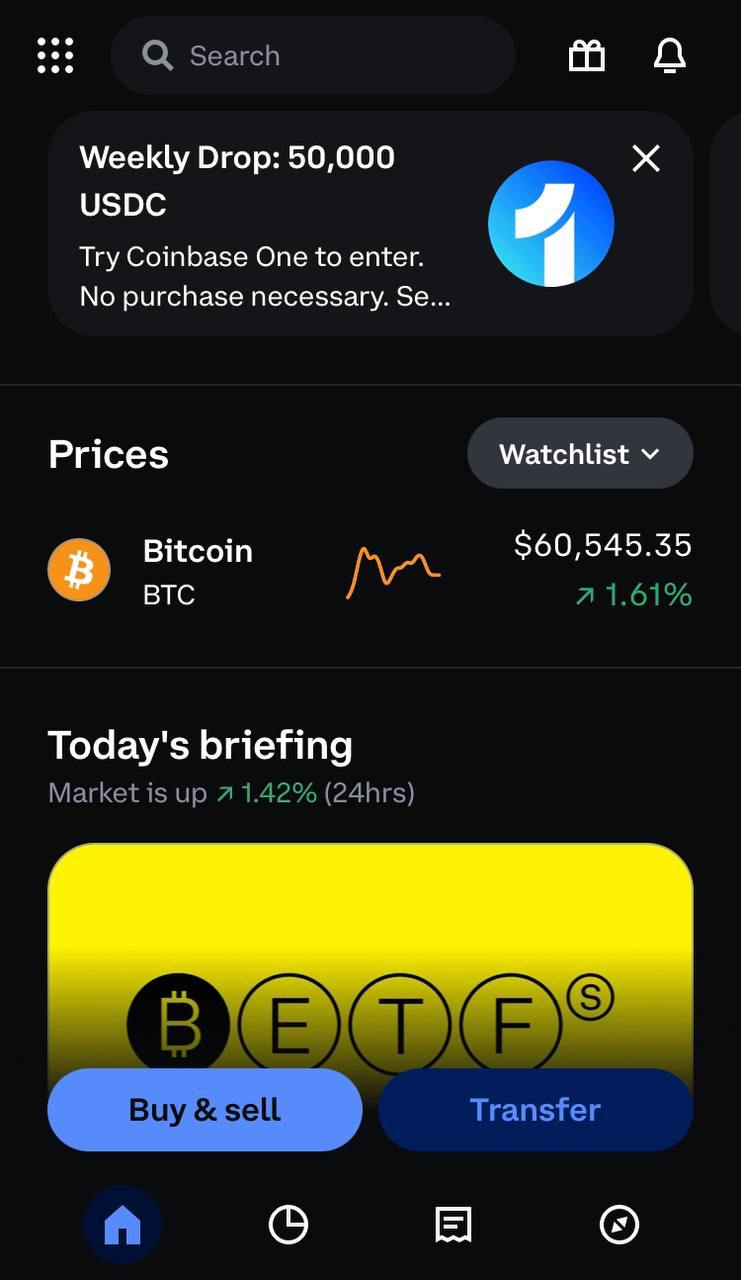Open the Bitcoin price row

pos(370,572)
